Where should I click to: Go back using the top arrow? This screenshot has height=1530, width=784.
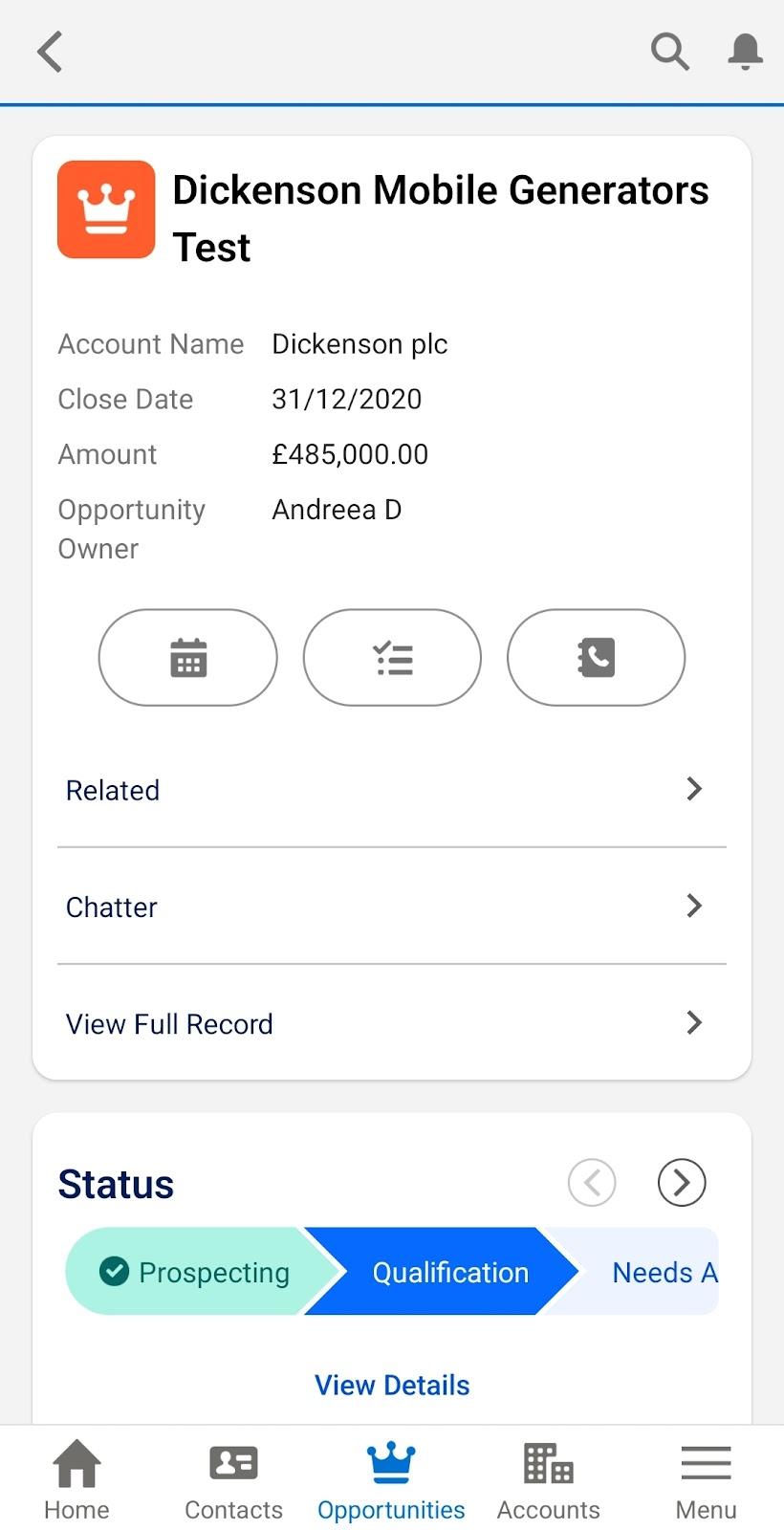pyautogui.click(x=50, y=52)
